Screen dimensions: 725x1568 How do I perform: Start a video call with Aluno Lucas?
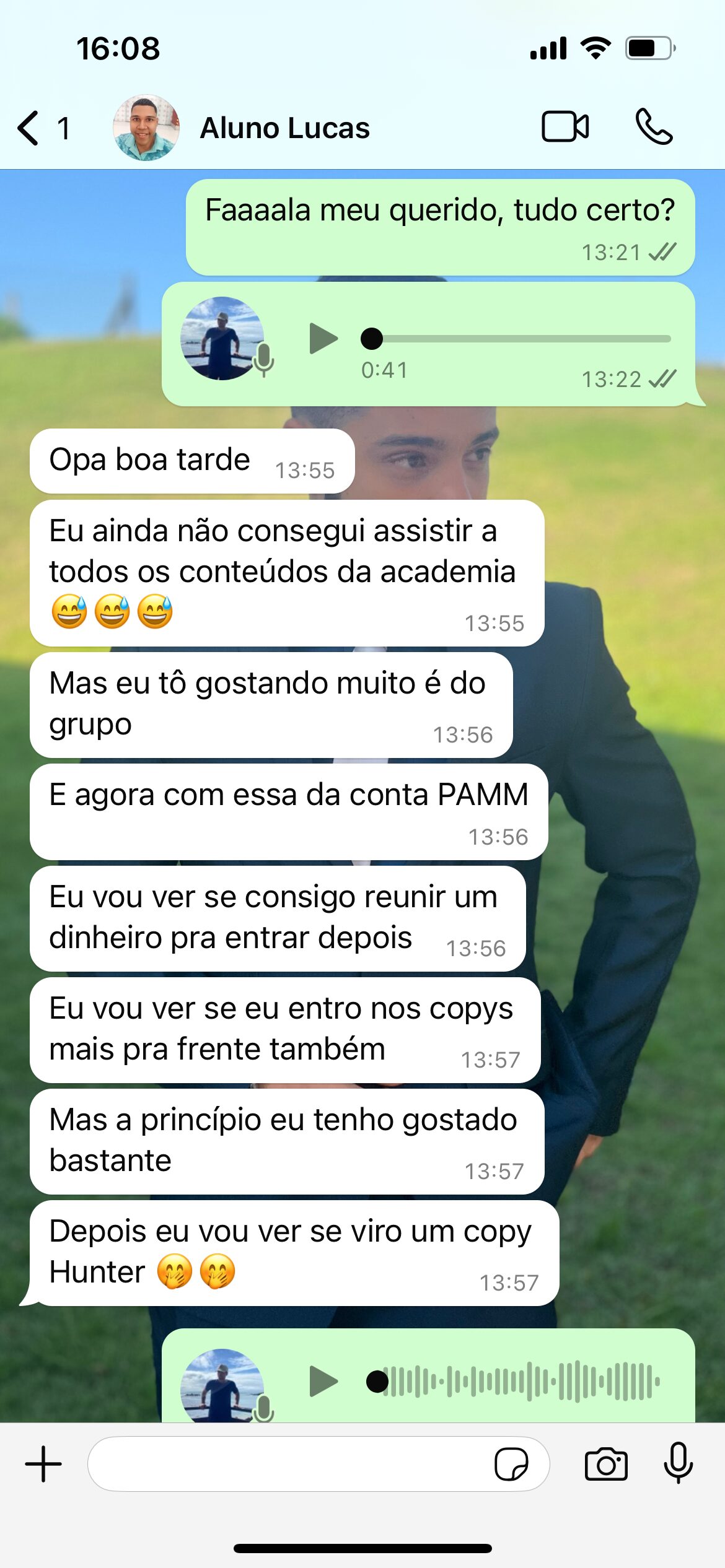[x=565, y=127]
